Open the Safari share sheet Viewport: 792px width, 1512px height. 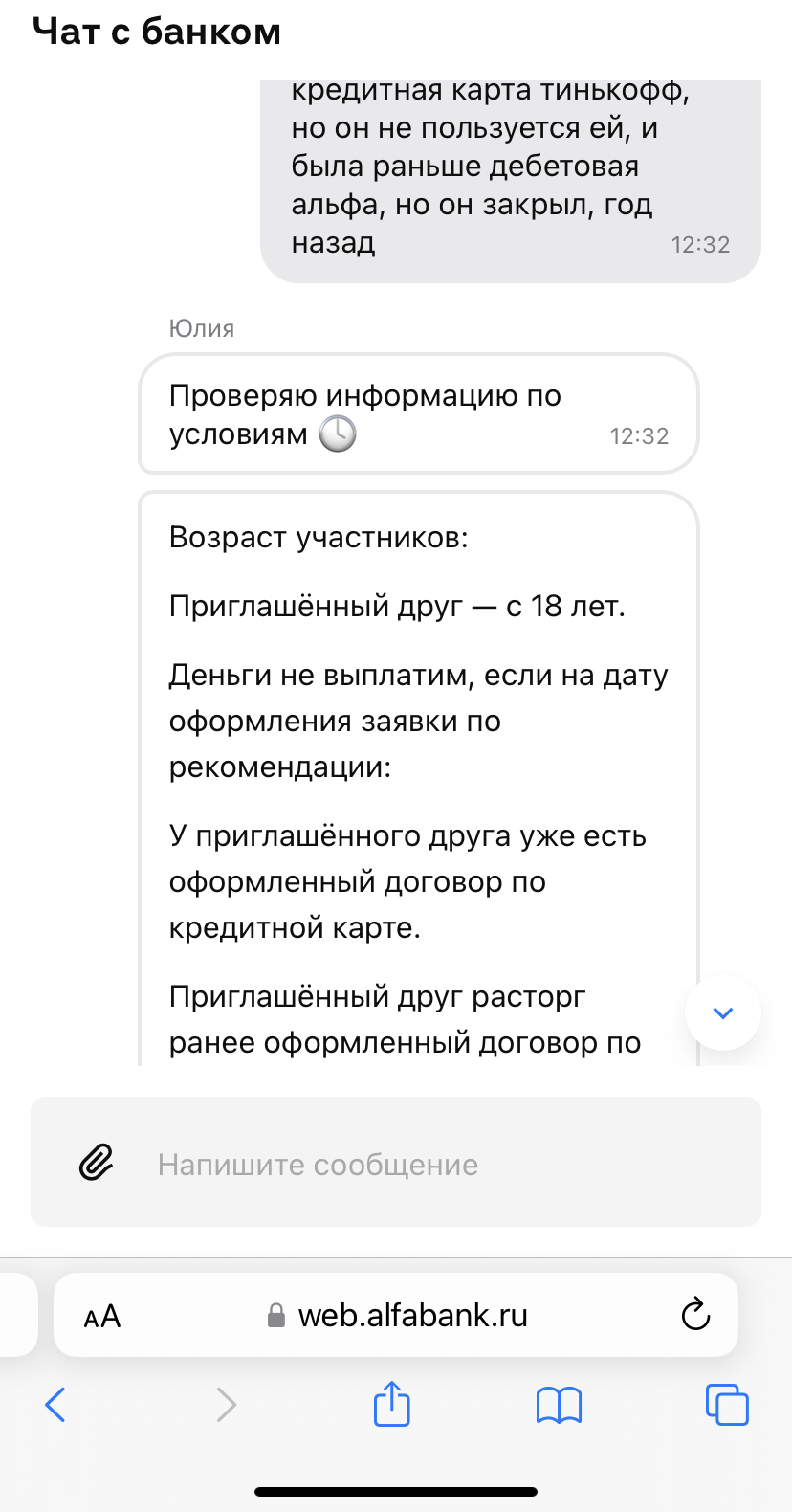[x=391, y=1405]
